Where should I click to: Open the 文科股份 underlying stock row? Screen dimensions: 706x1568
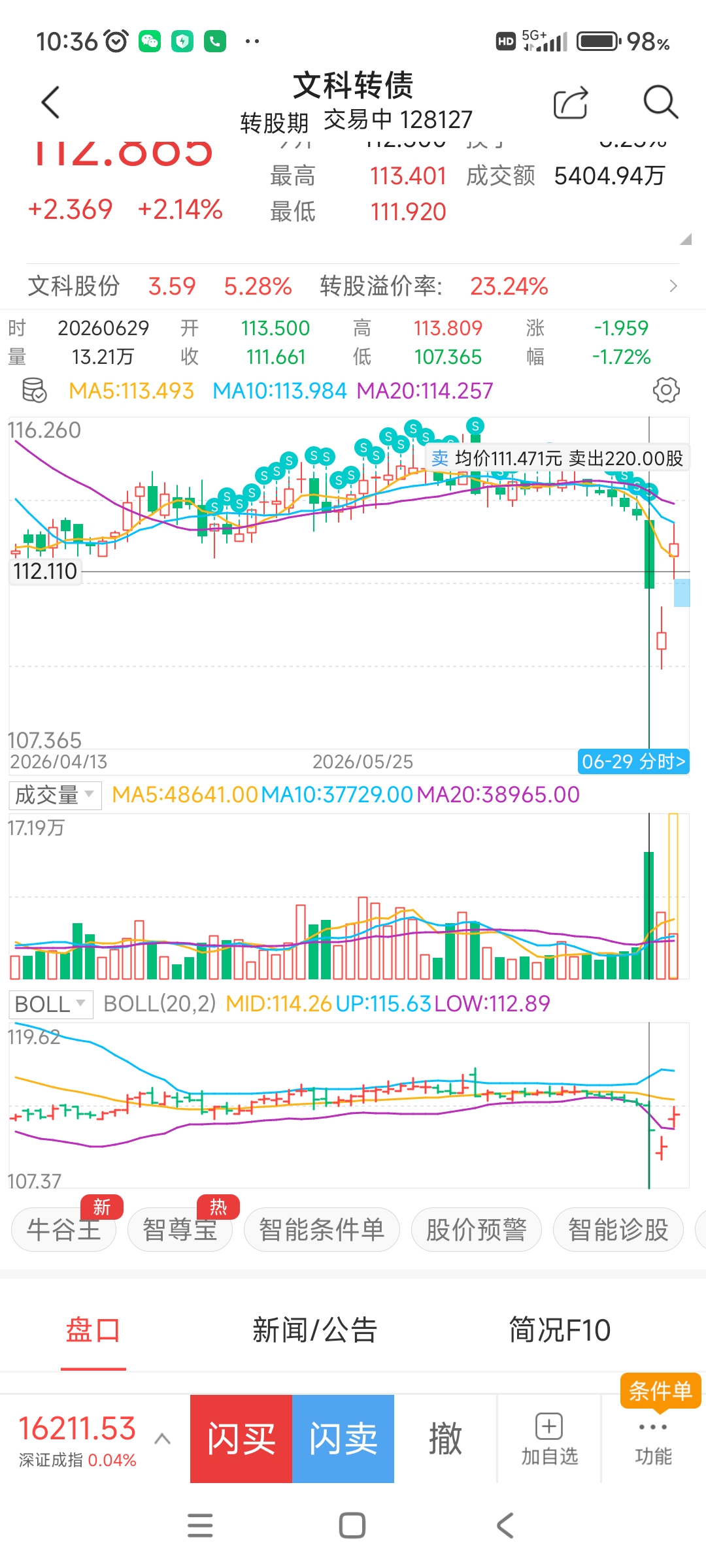point(353,286)
